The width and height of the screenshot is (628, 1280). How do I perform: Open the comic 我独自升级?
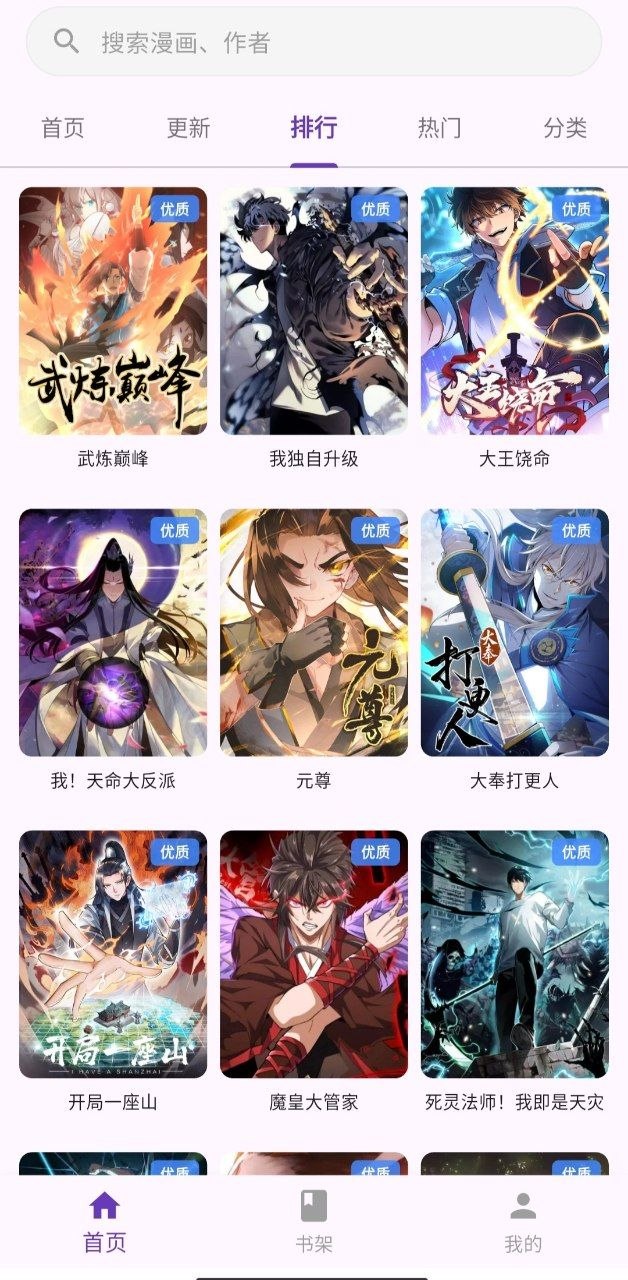click(x=314, y=329)
